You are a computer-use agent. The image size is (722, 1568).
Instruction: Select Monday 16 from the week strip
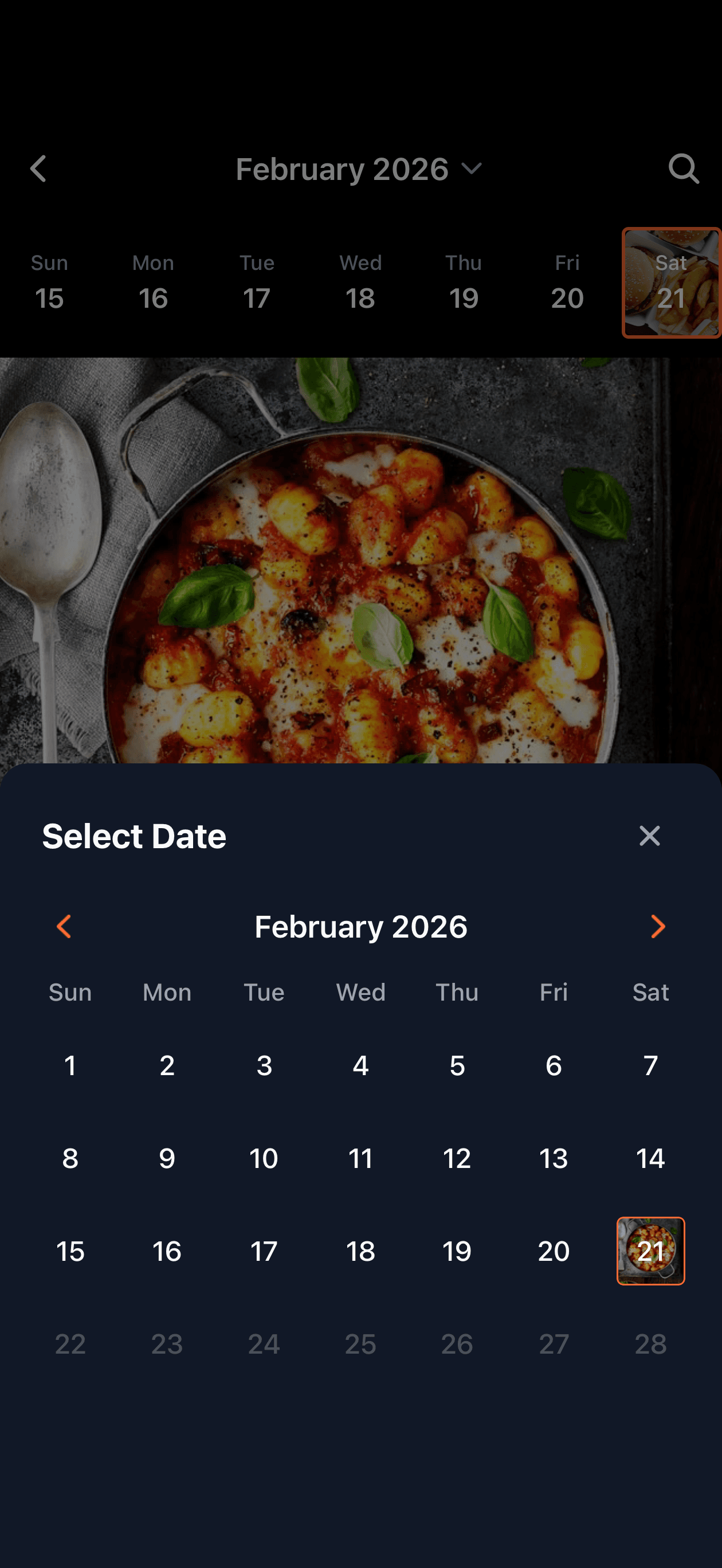pyautogui.click(x=153, y=282)
